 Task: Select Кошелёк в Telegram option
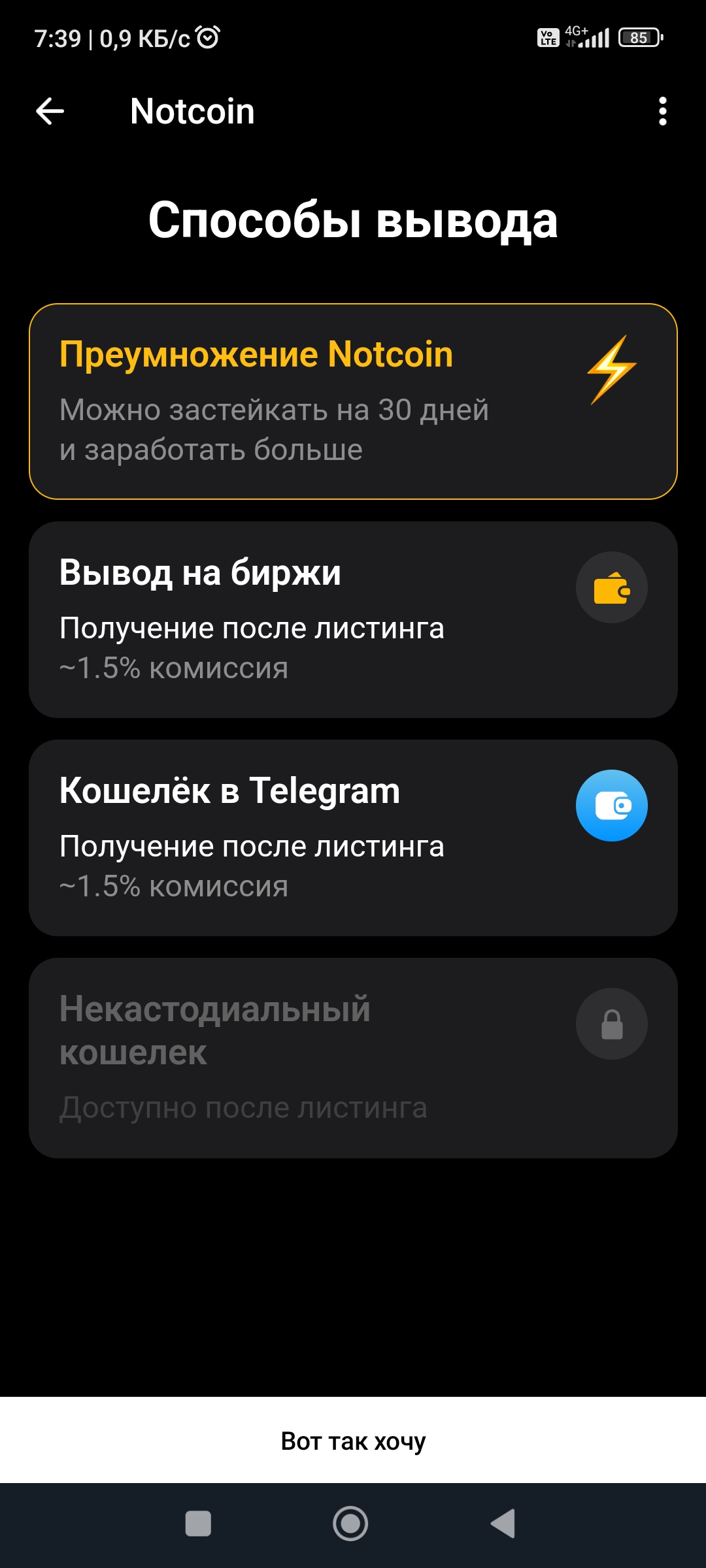(353, 838)
